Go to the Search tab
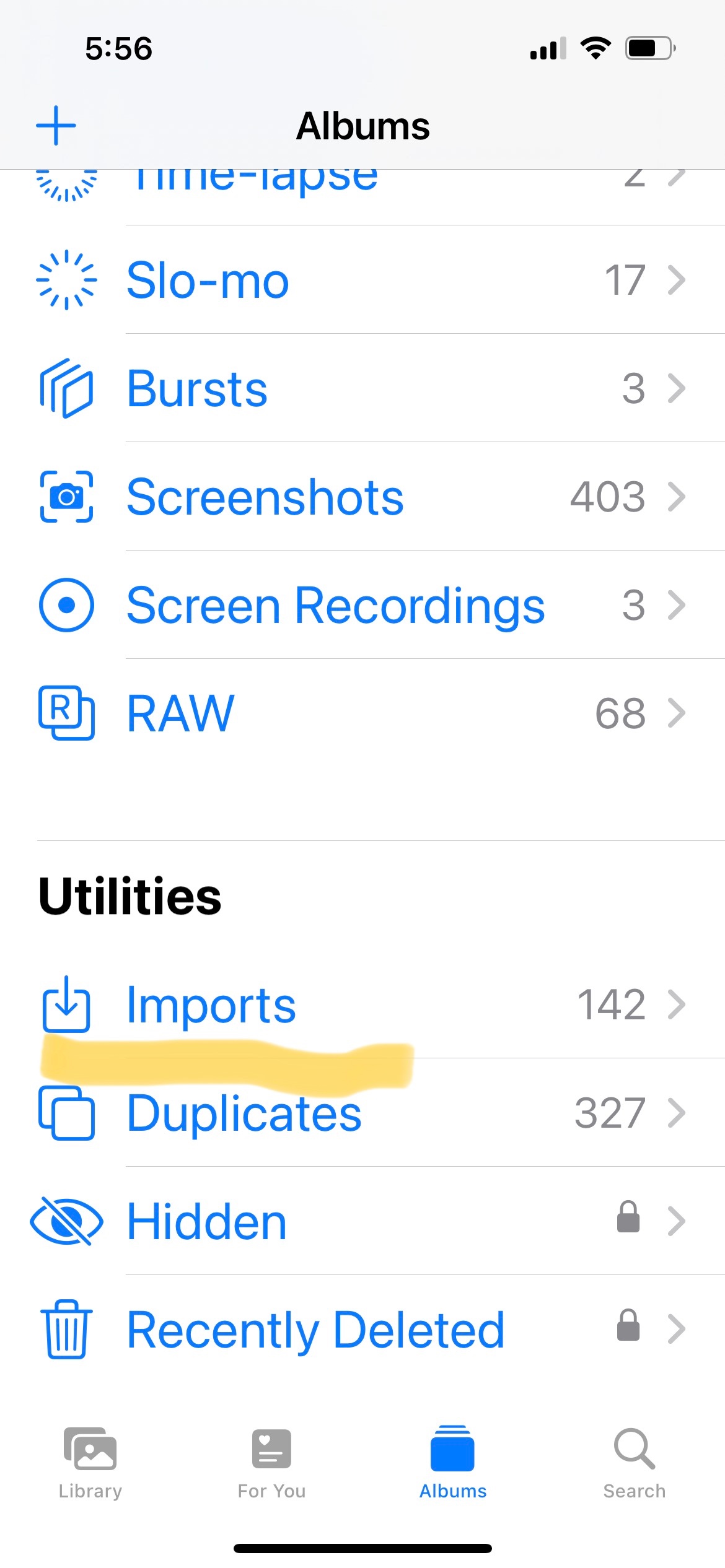The width and height of the screenshot is (725, 1568). pyautogui.click(x=634, y=1463)
